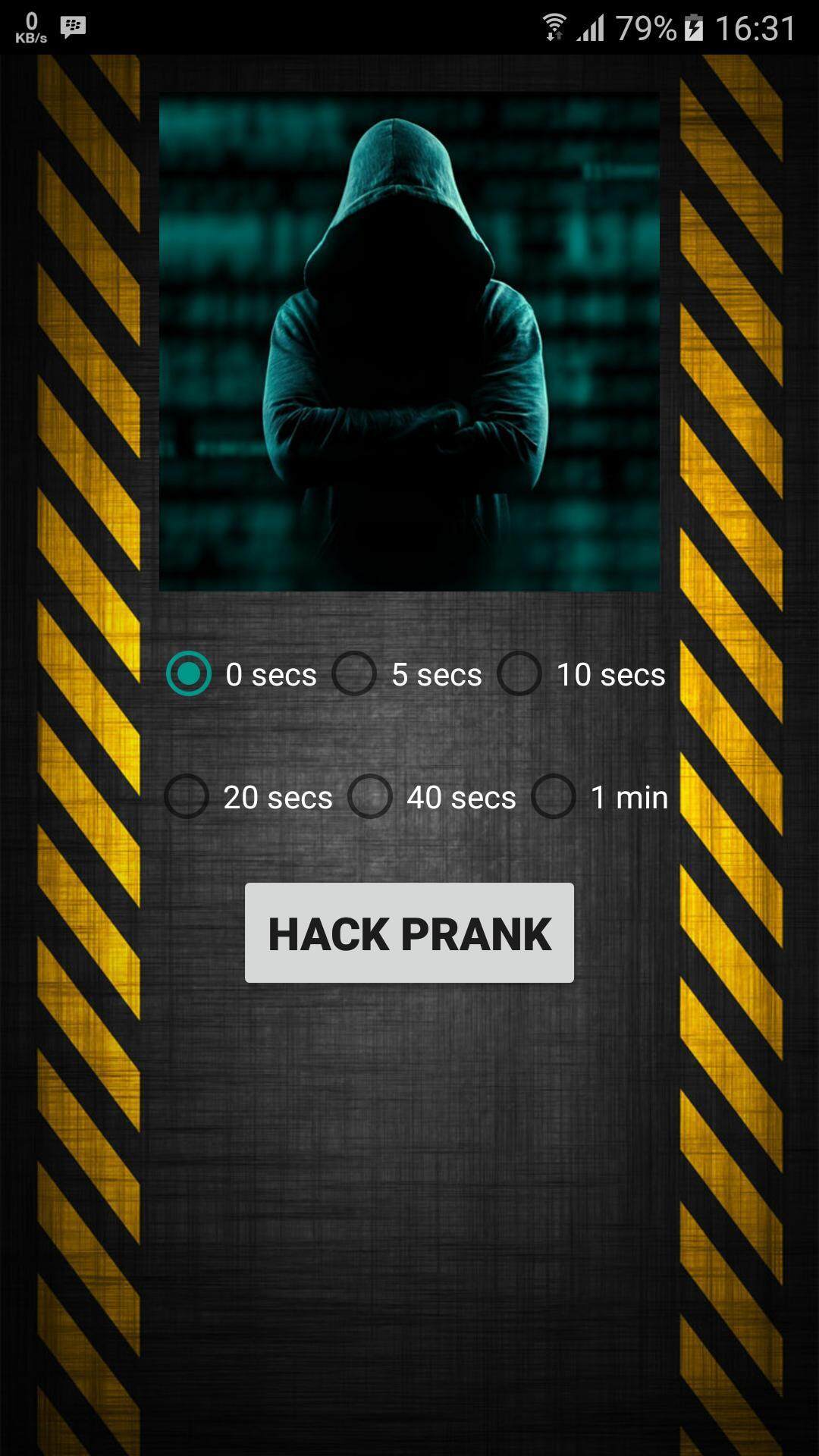The image size is (819, 1456).
Task: Pick the 20 secs delay option
Action: [x=187, y=796]
